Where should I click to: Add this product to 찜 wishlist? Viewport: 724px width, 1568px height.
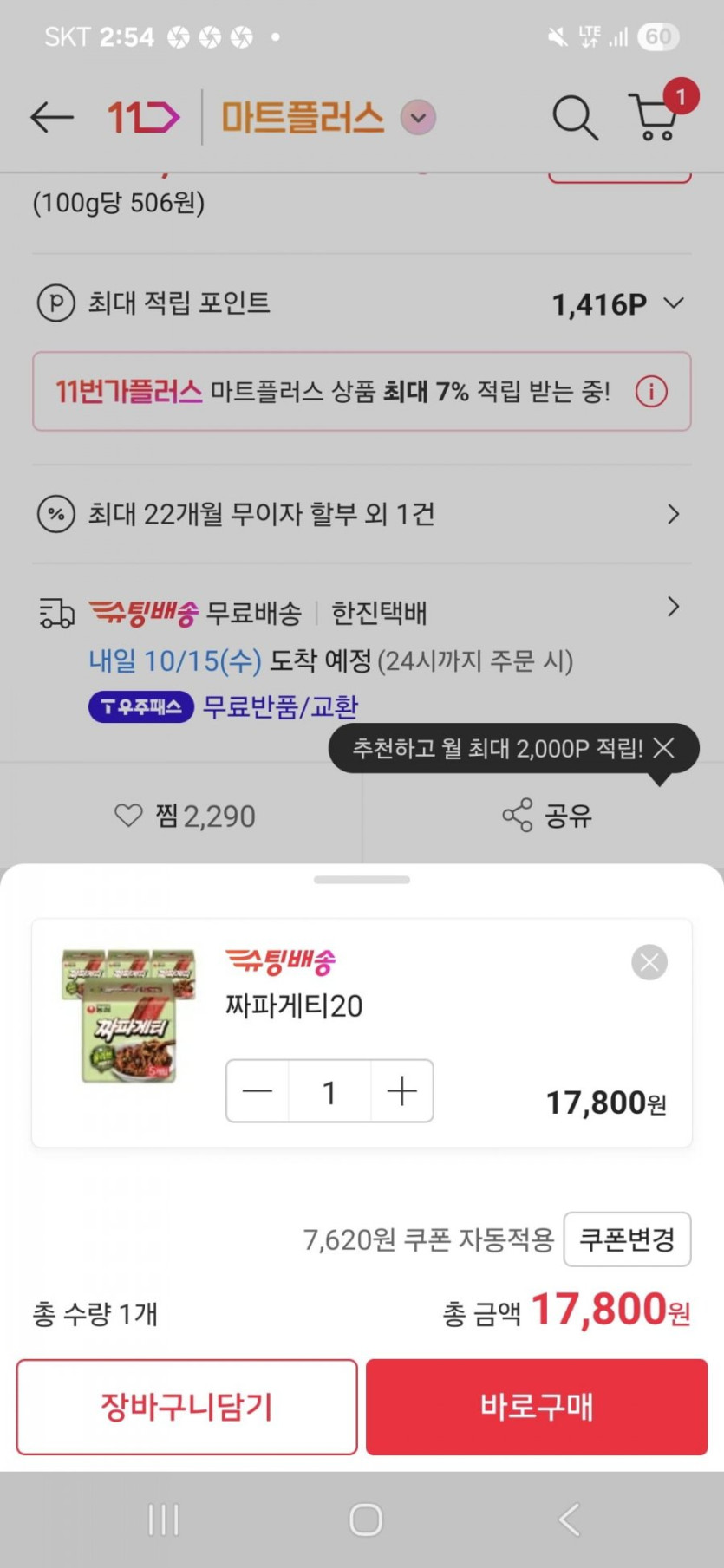point(185,816)
